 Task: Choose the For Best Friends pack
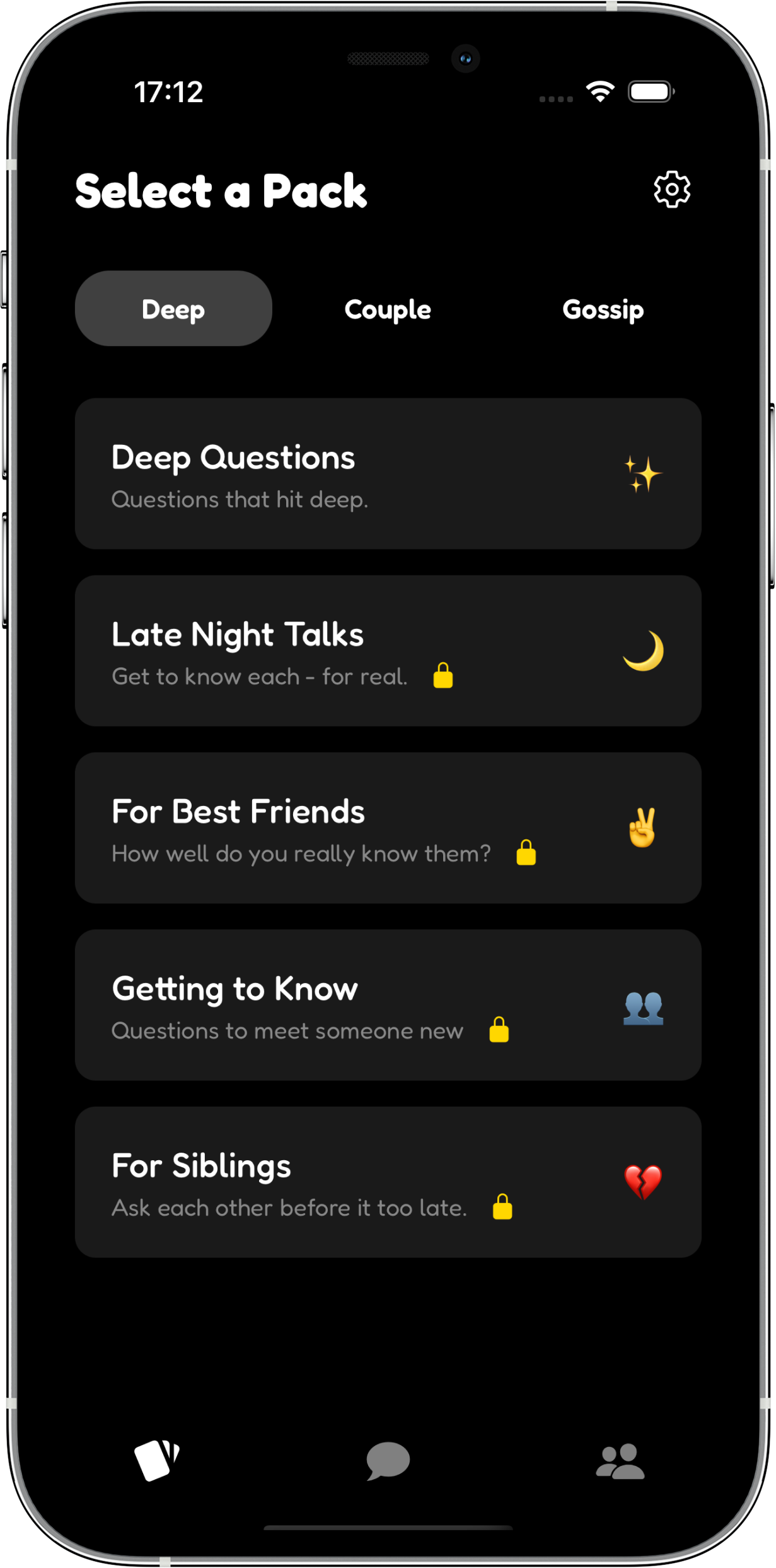click(388, 827)
